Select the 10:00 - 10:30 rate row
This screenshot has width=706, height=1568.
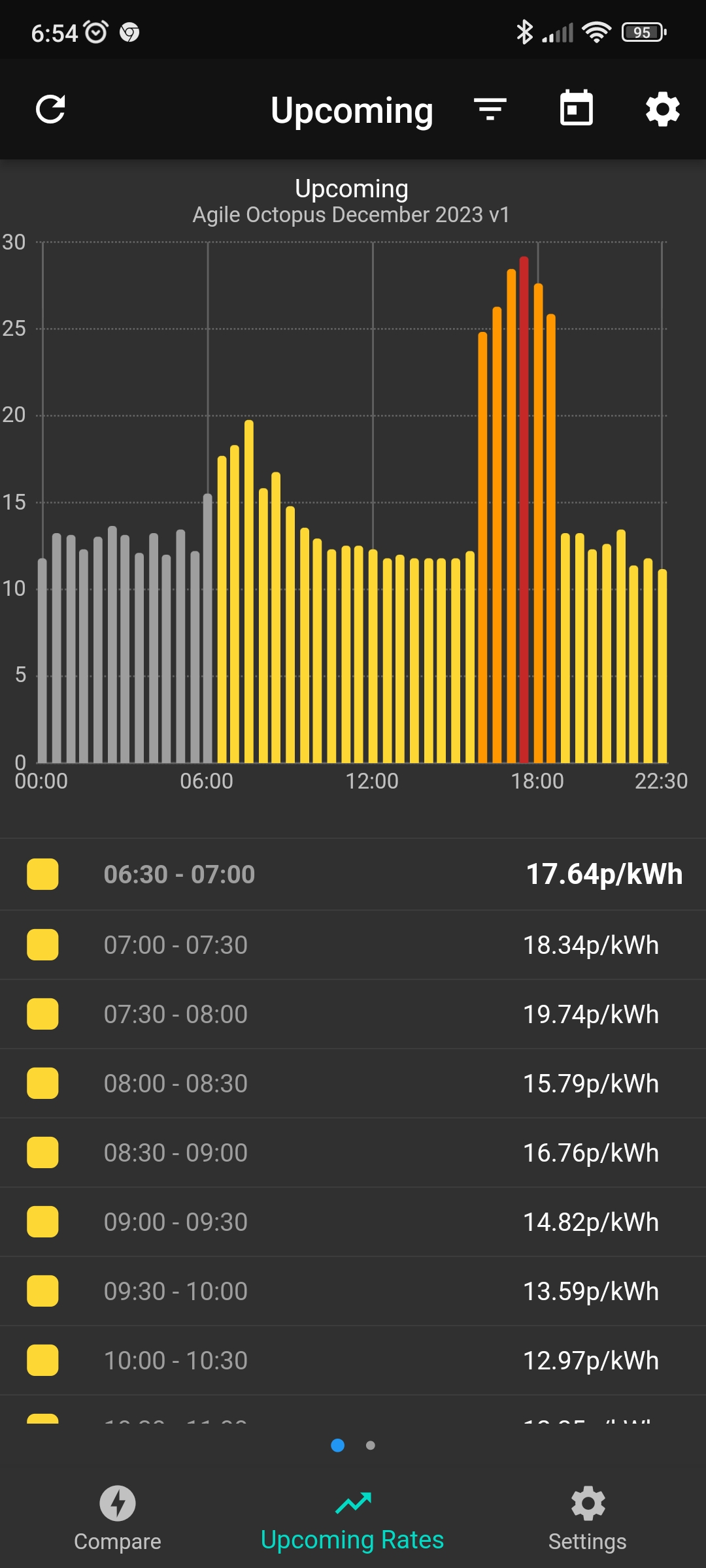(x=353, y=1360)
